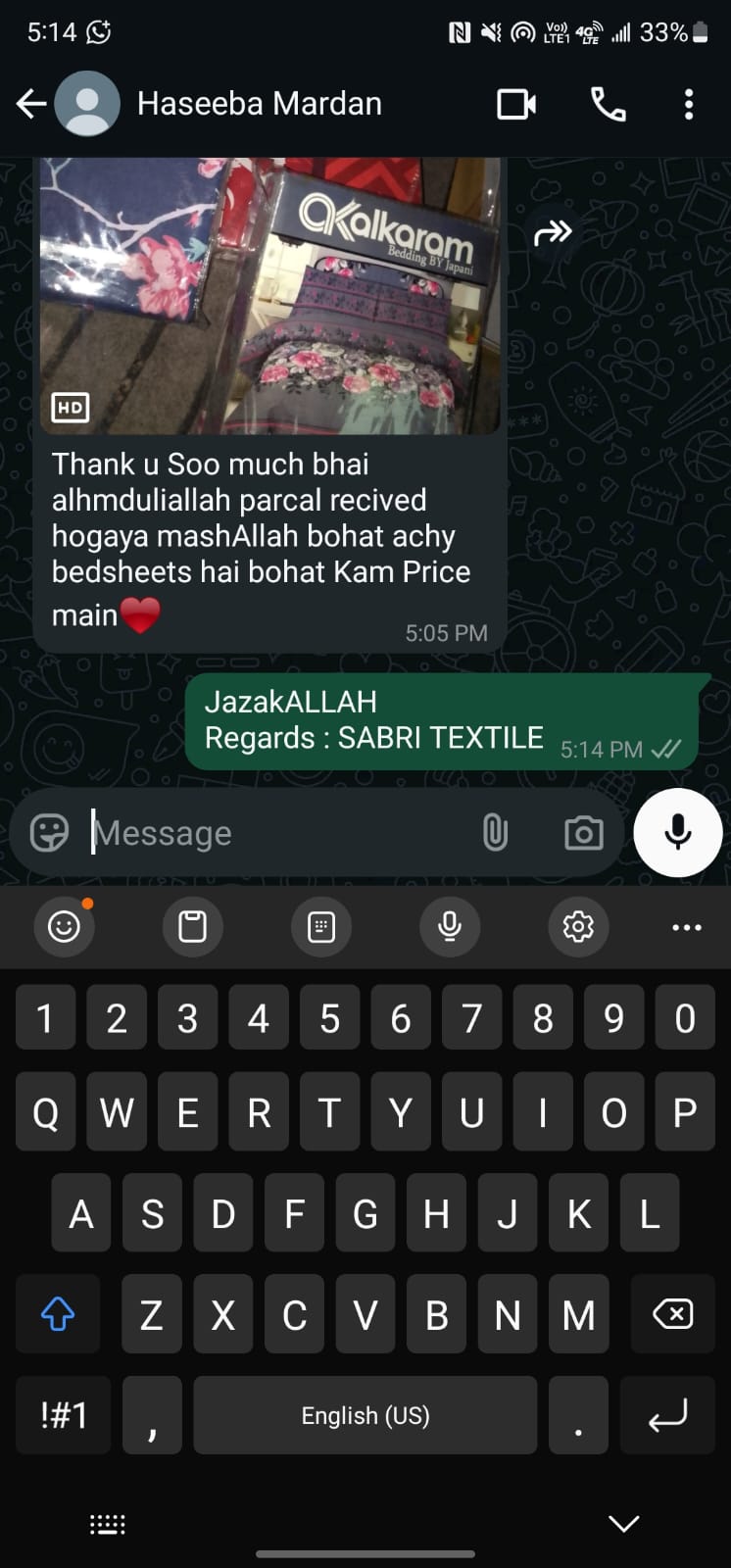The image size is (731, 1568).
Task: Start a voice call with Haseeba Mardan
Action: click(x=608, y=104)
